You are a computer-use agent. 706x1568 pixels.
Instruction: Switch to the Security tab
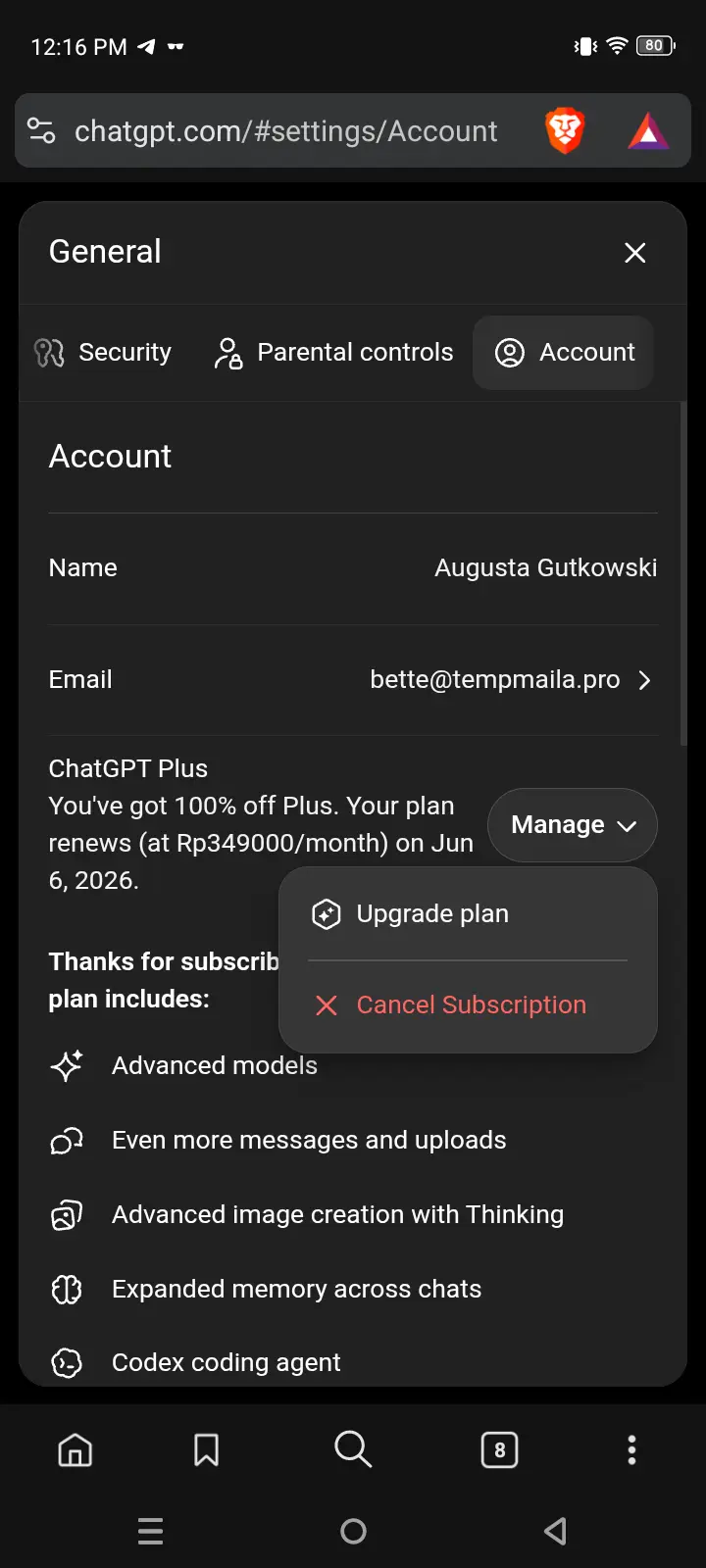(103, 353)
